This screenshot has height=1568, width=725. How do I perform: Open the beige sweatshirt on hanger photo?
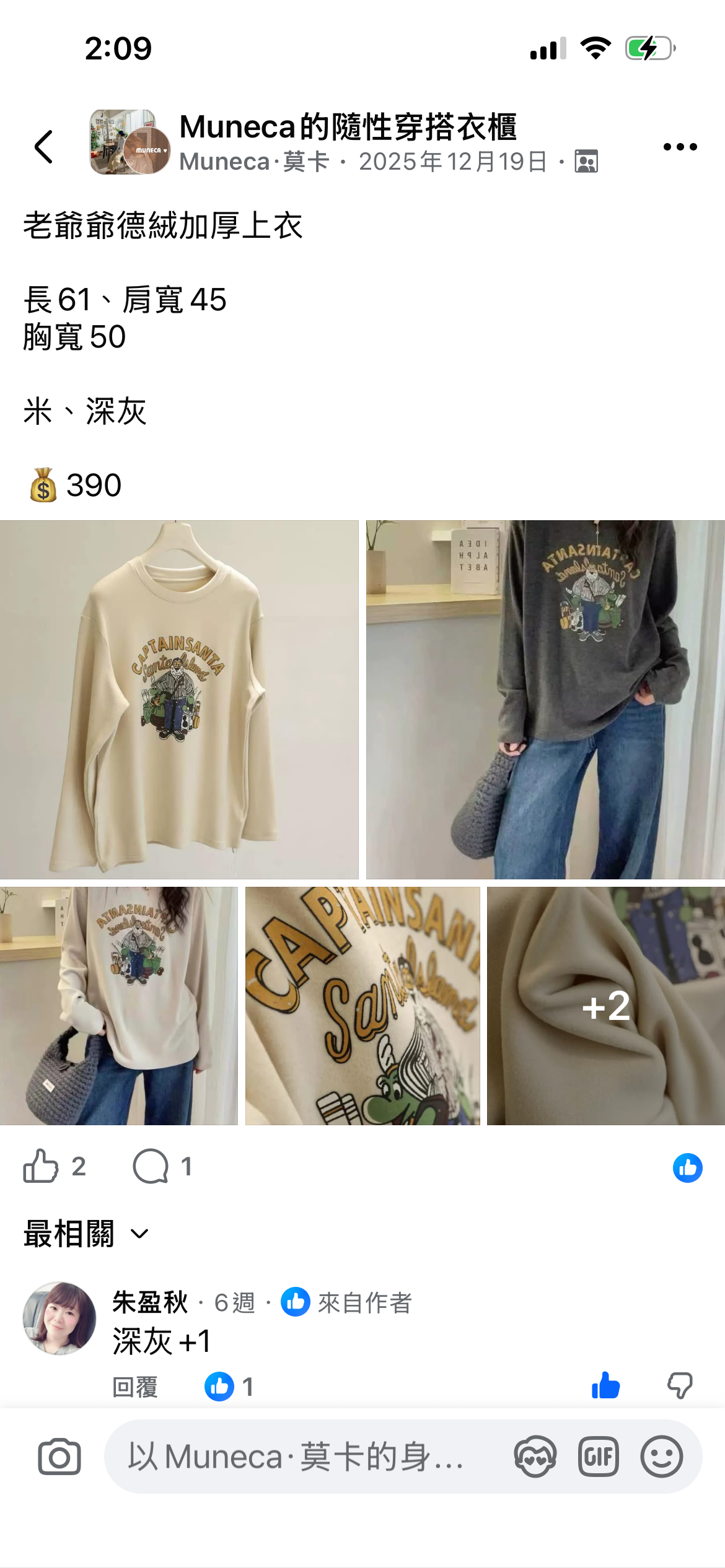(x=179, y=699)
